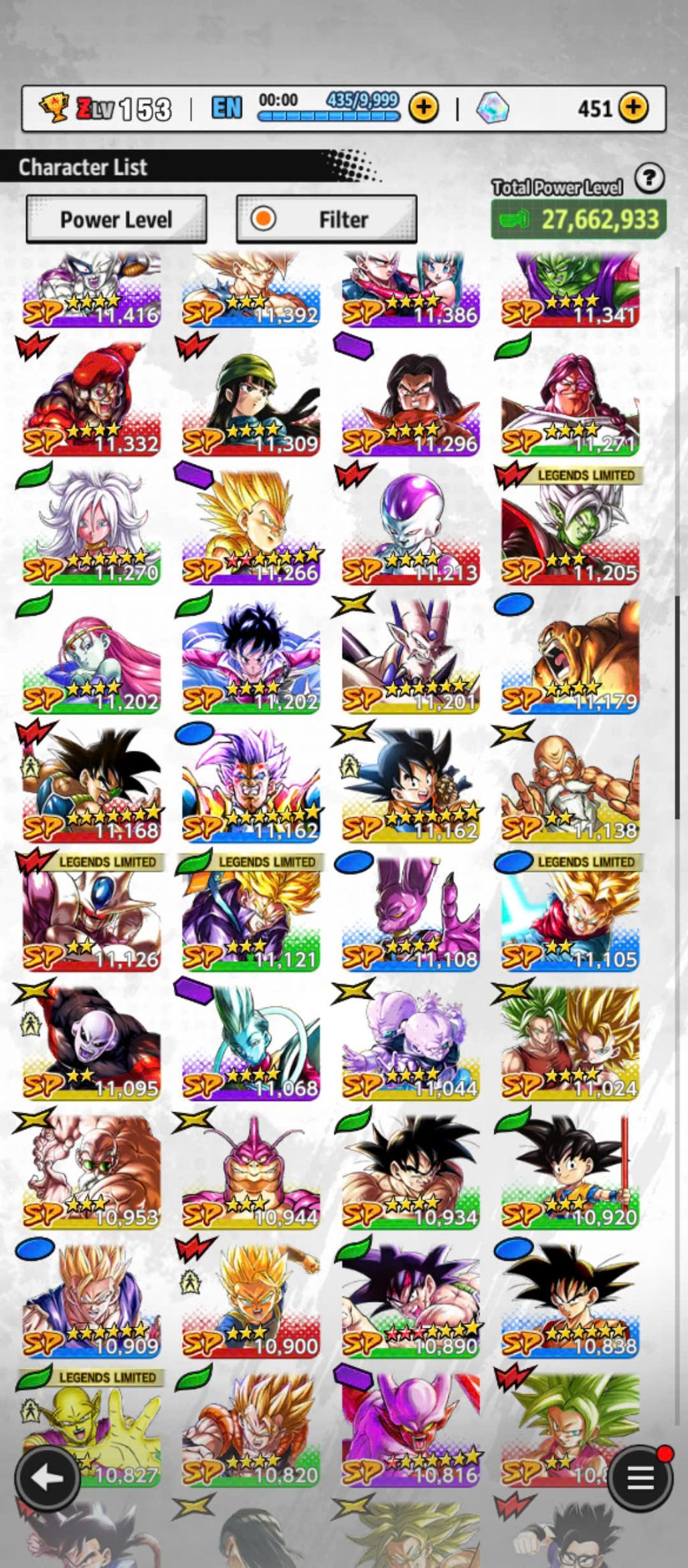688x1568 pixels.
Task: Select the character with power 11,108
Action: 411,917
